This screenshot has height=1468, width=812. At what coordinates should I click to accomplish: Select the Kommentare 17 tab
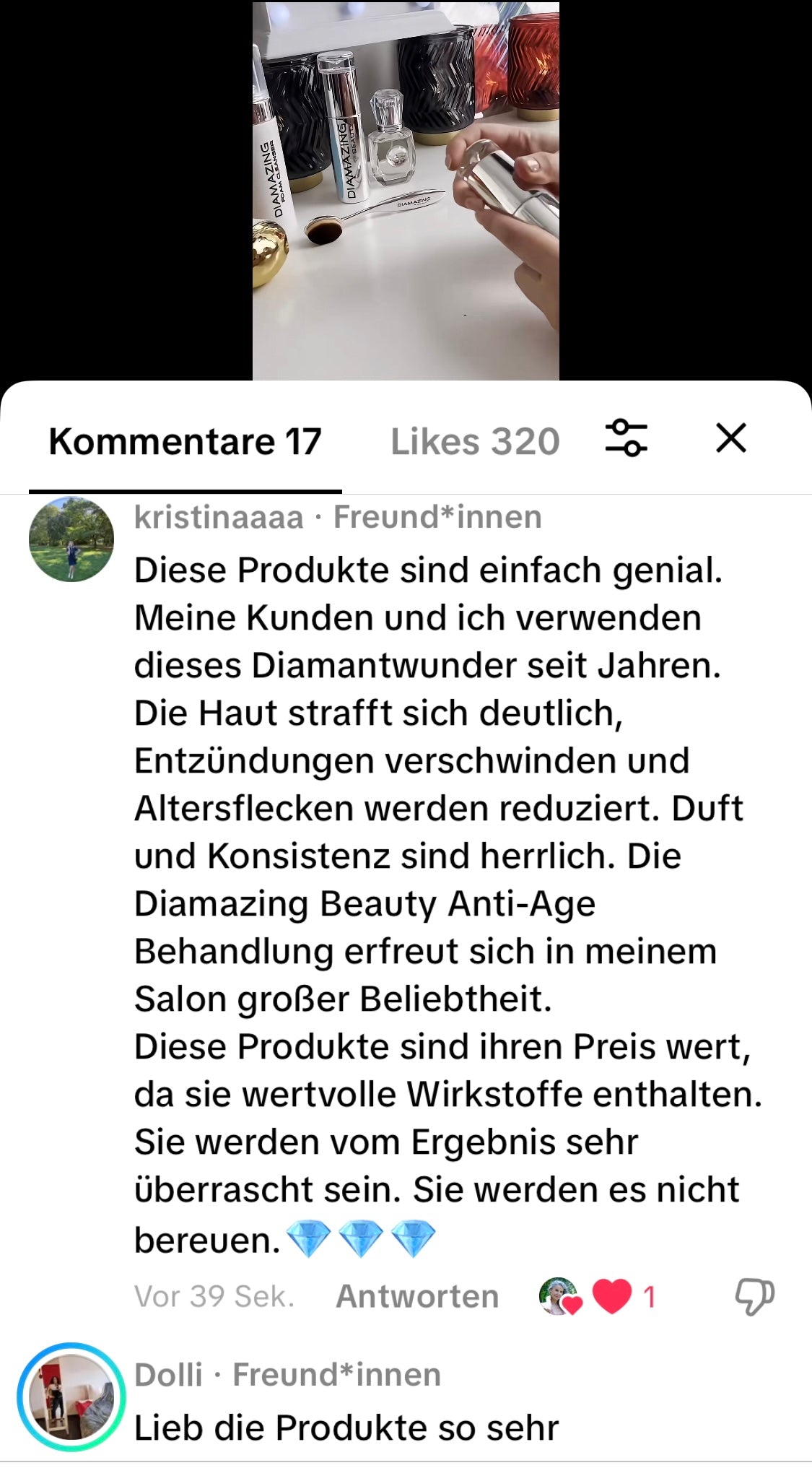click(x=185, y=442)
